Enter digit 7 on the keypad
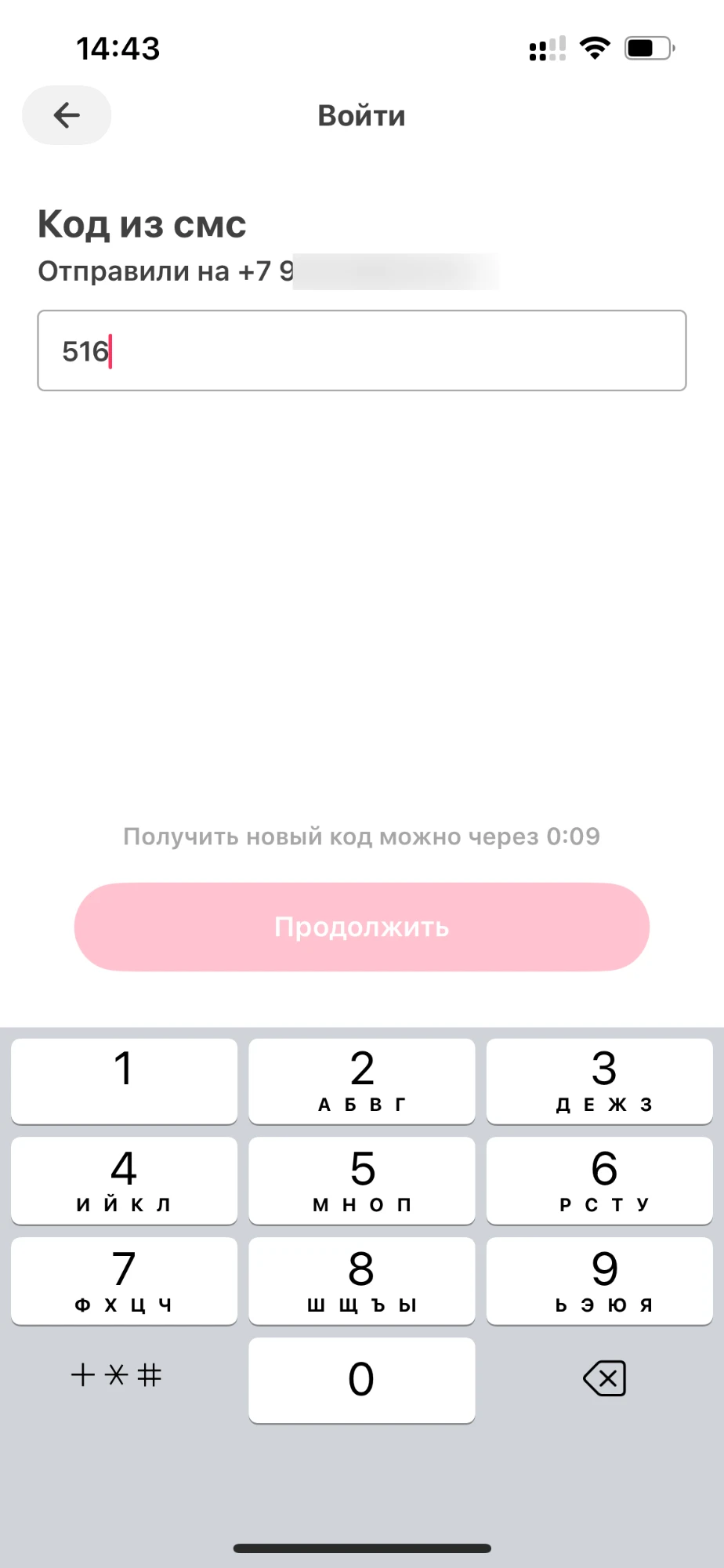 click(124, 1280)
